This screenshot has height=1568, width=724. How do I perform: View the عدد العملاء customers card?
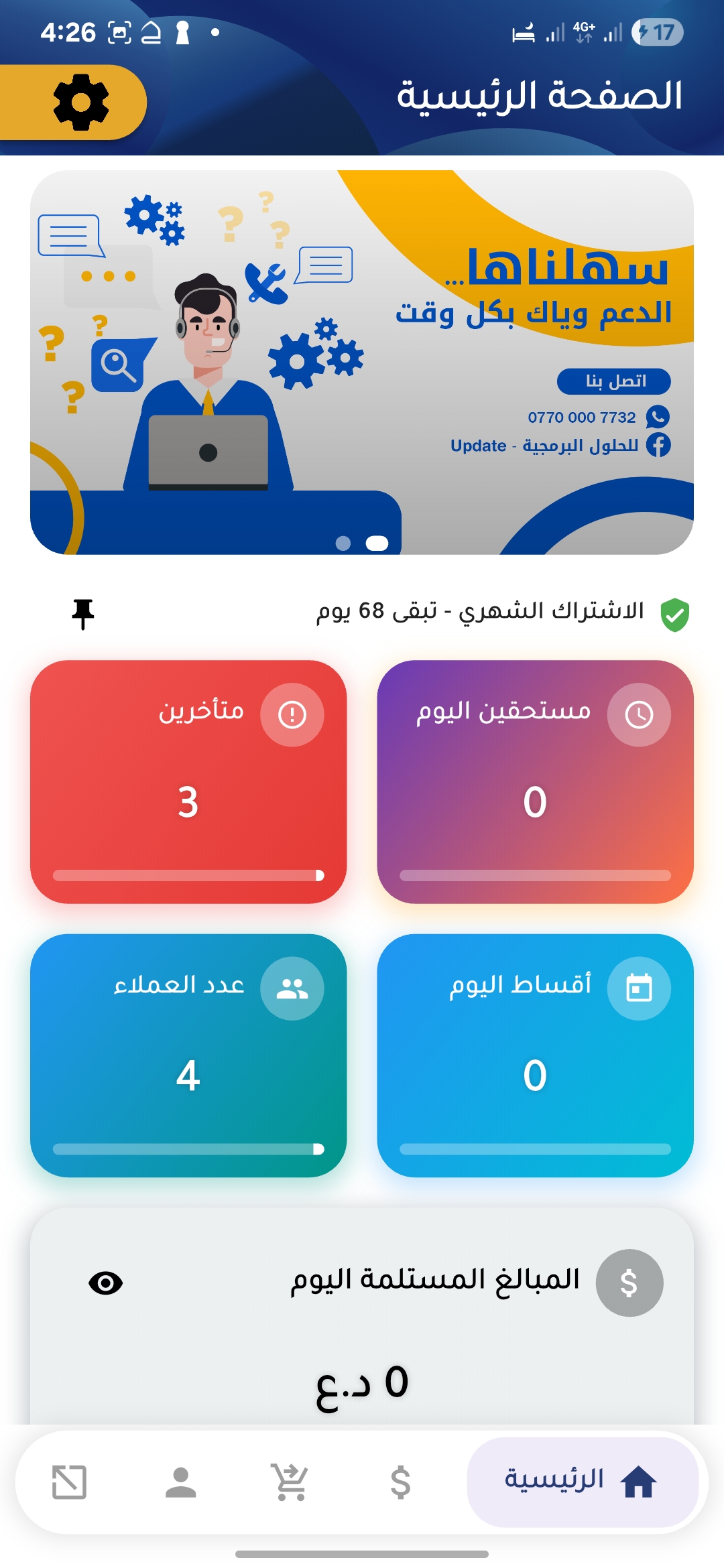[188, 1055]
